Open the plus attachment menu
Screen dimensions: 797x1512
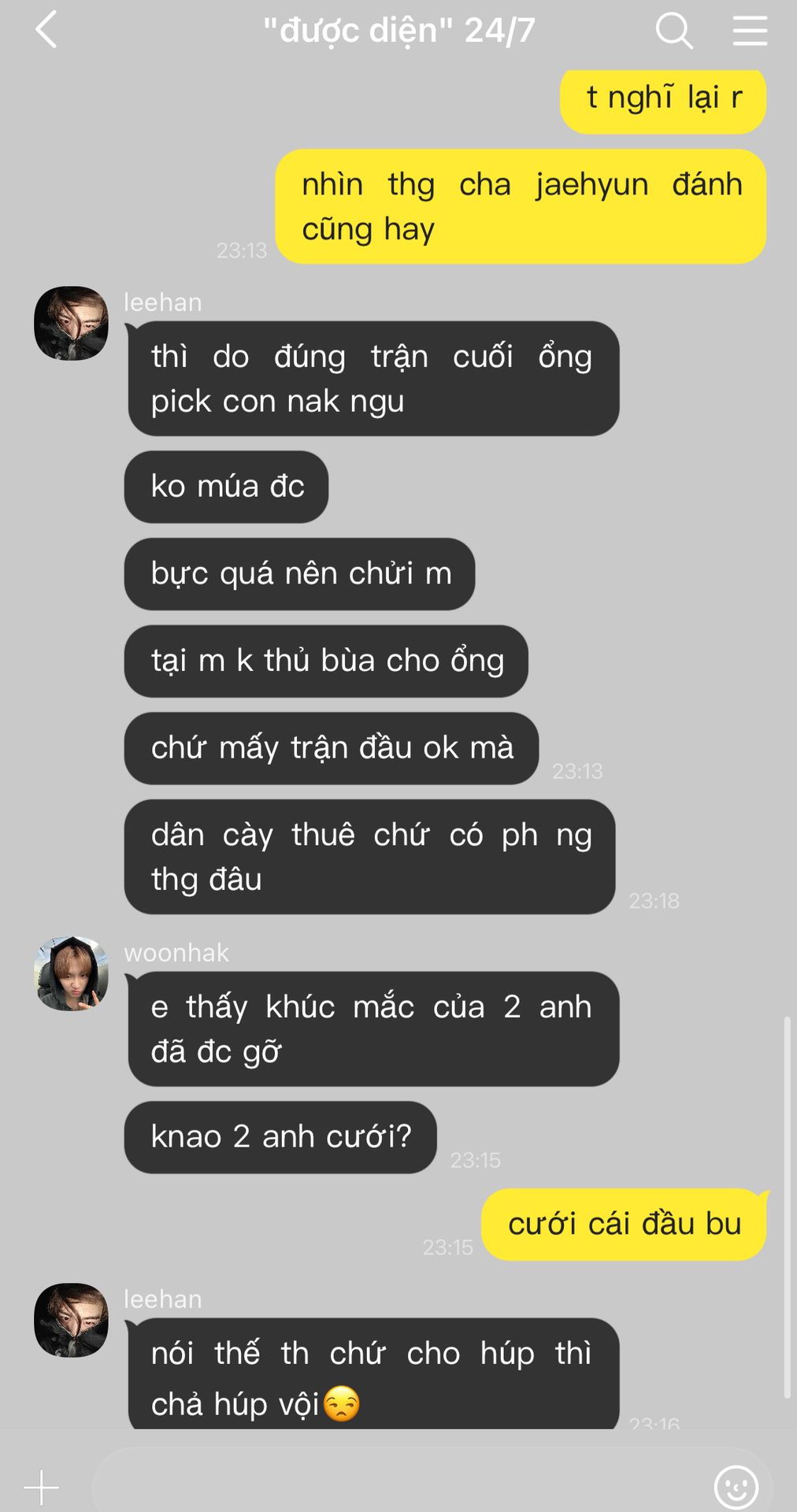(42, 1487)
